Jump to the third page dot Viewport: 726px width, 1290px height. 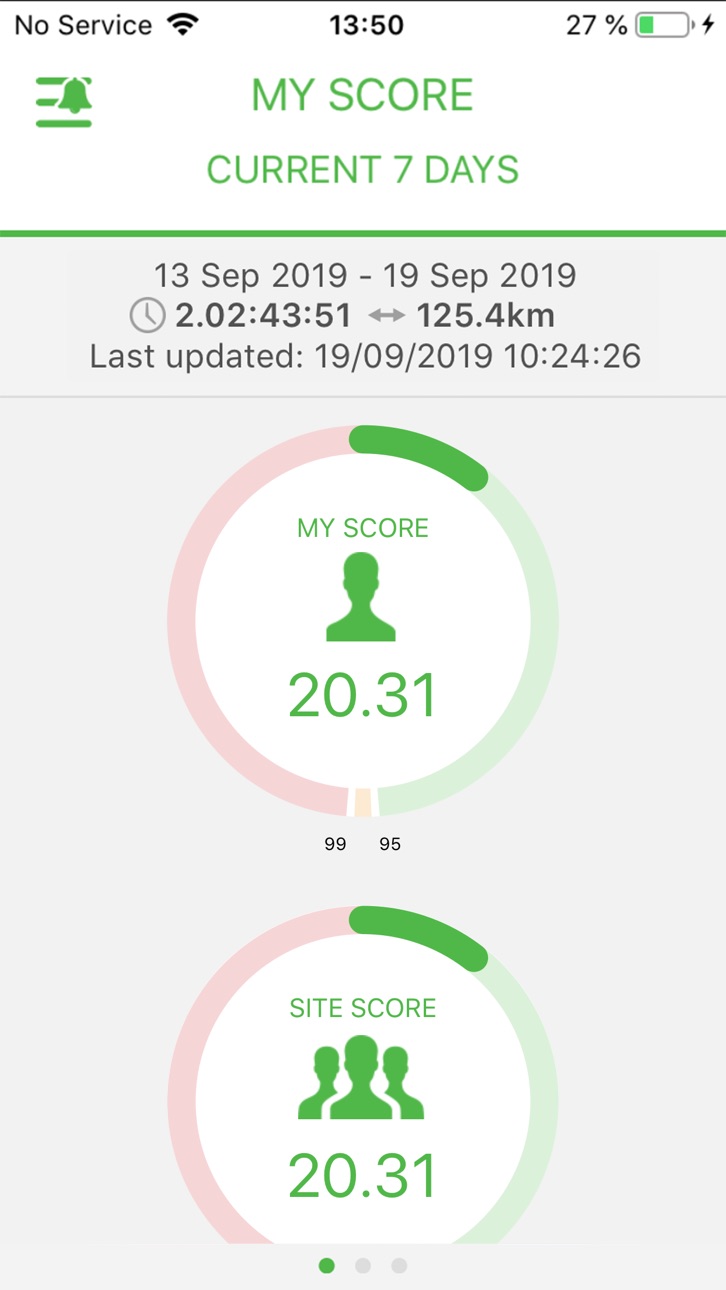[399, 1266]
